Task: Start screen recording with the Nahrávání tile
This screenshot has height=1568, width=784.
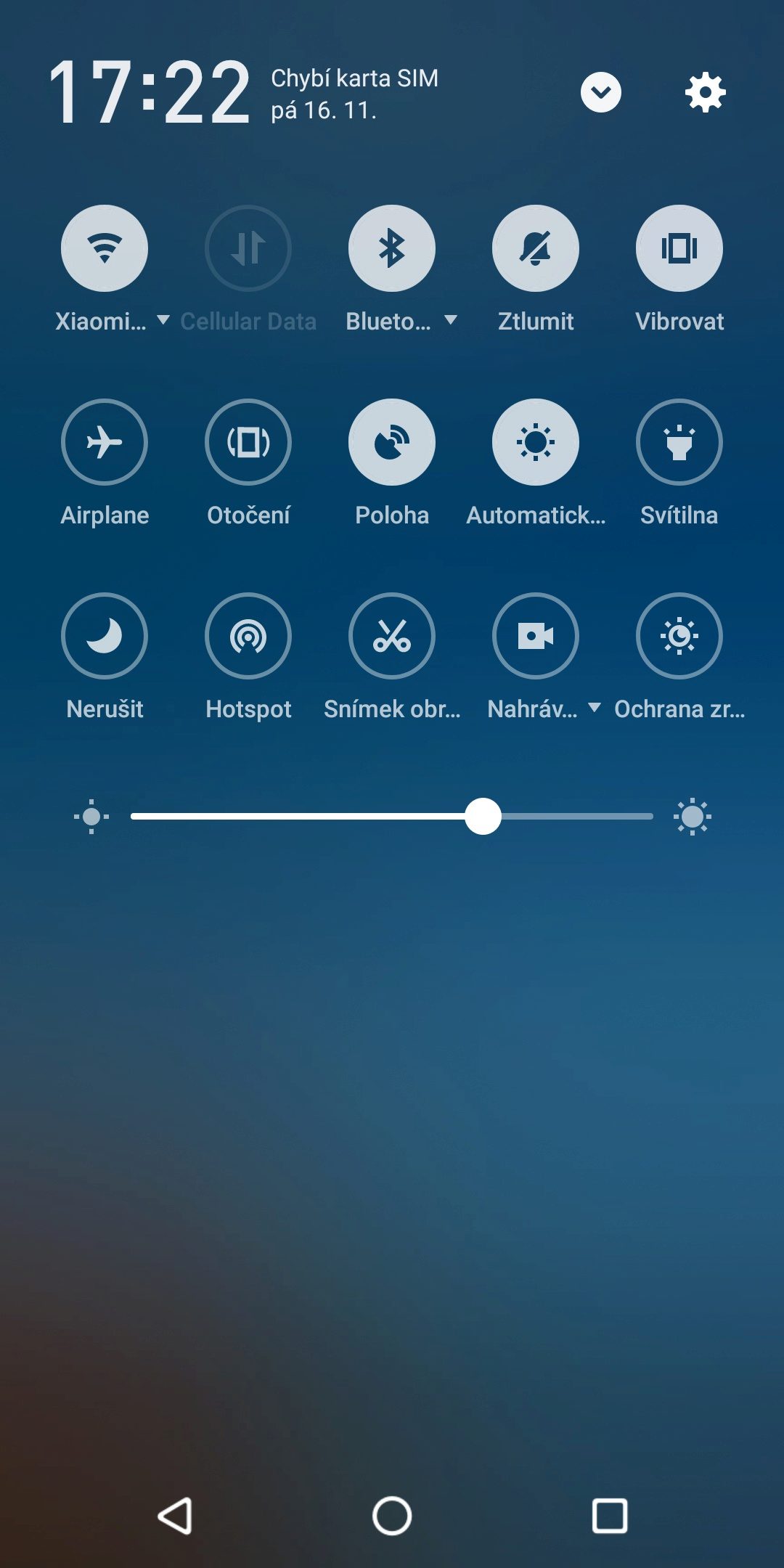Action: 536,636
